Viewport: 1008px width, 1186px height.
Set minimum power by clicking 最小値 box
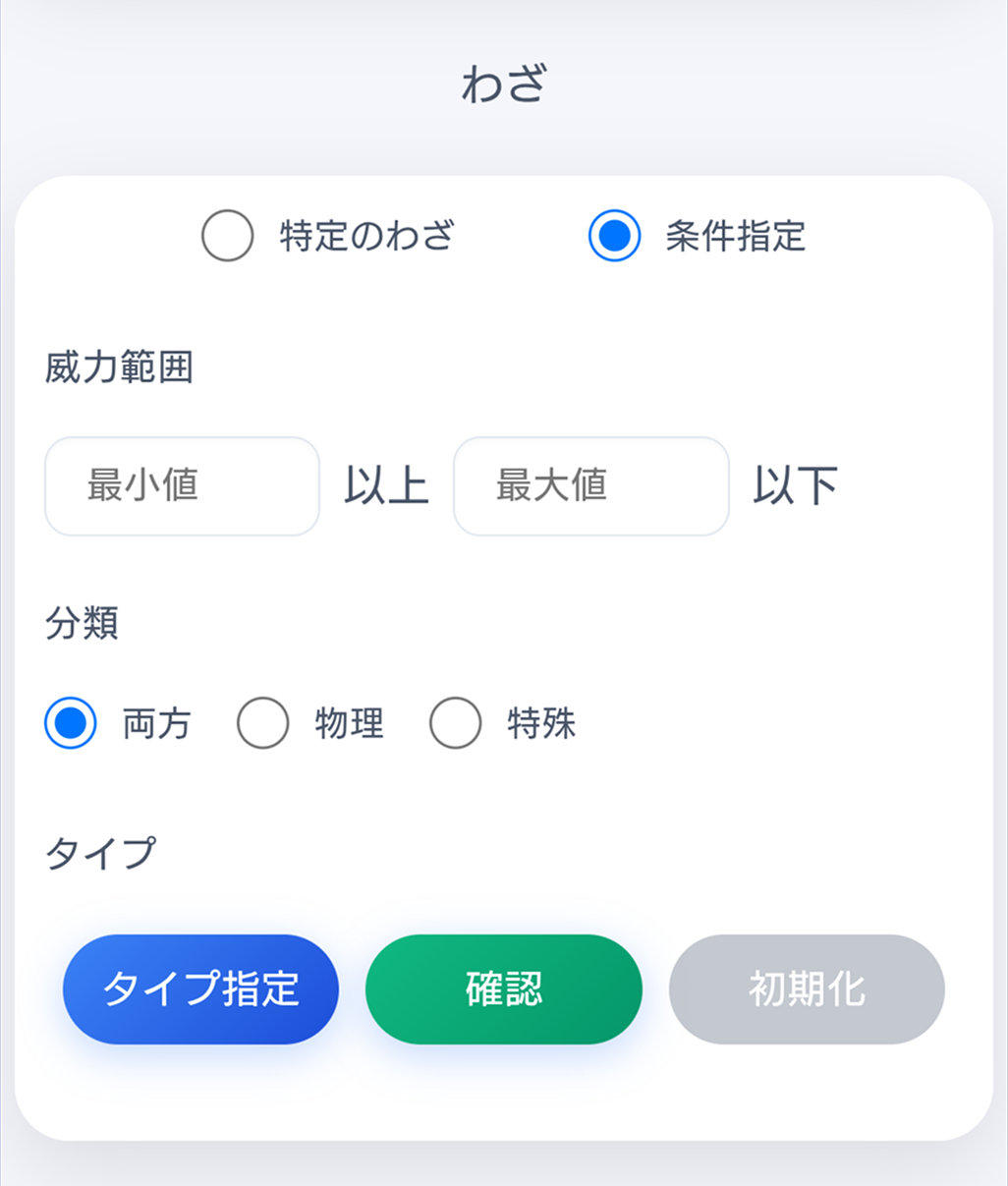click(x=181, y=485)
